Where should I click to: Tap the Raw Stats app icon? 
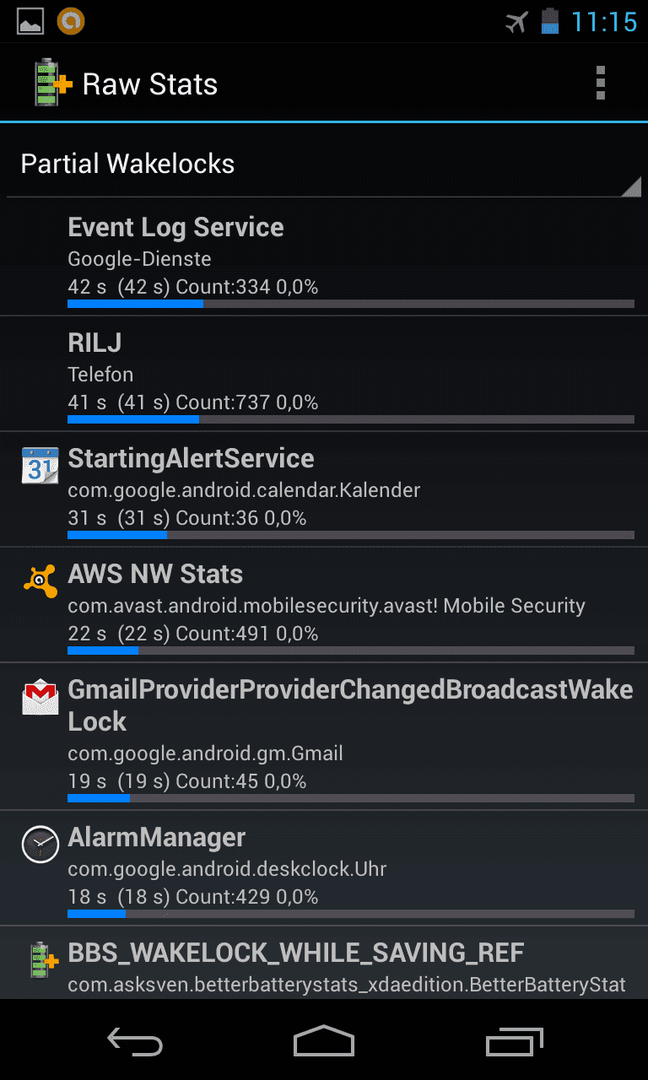click(x=53, y=83)
